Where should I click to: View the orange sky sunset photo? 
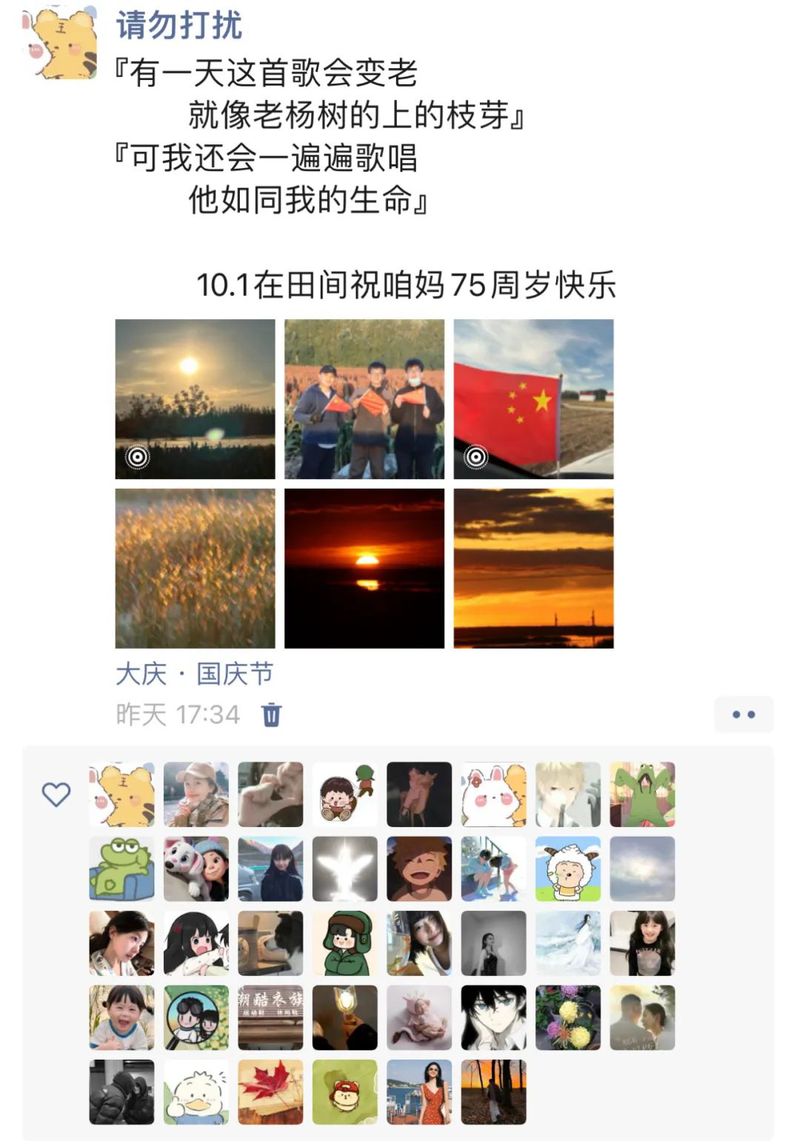coord(533,568)
